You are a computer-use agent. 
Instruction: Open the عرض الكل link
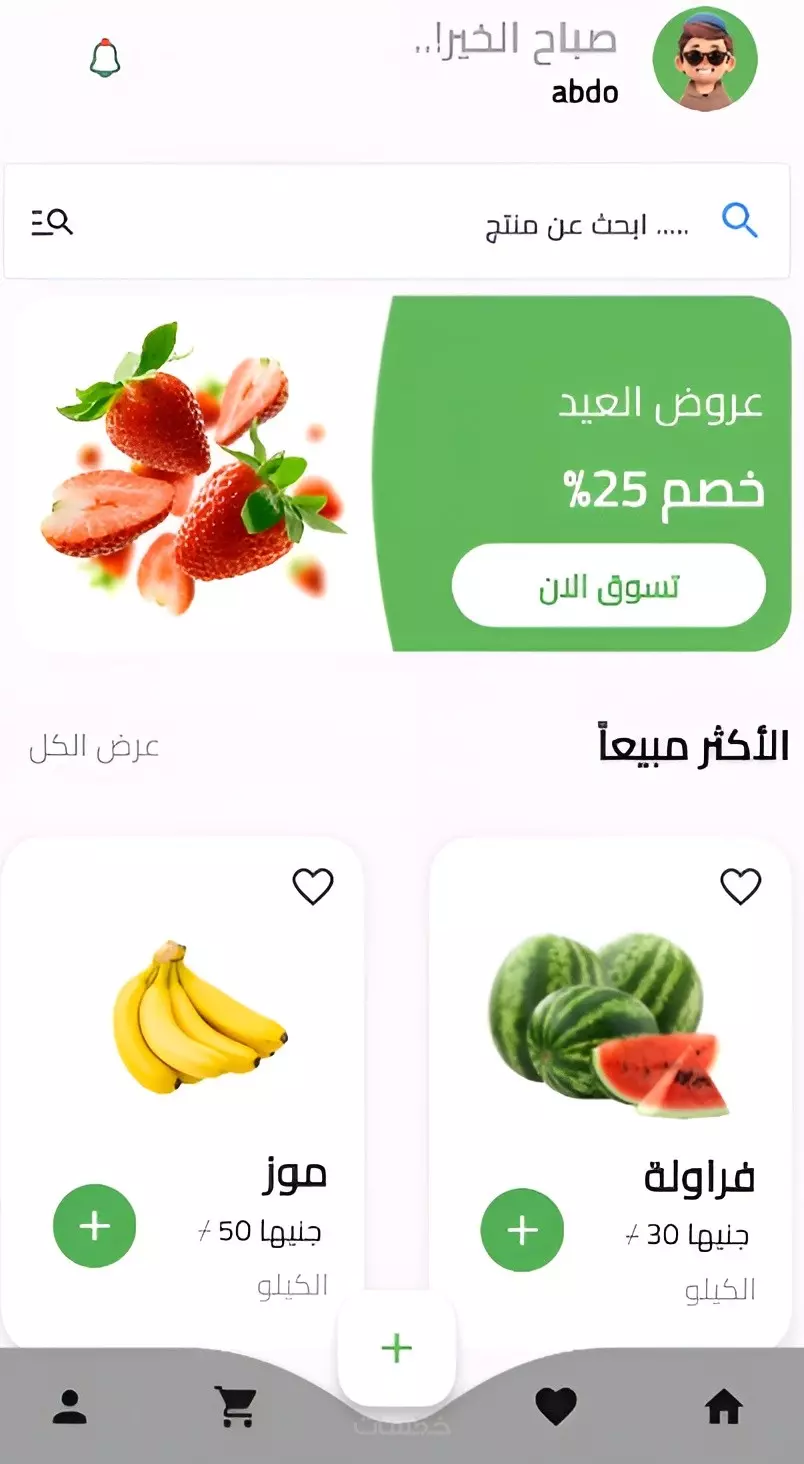[94, 748]
